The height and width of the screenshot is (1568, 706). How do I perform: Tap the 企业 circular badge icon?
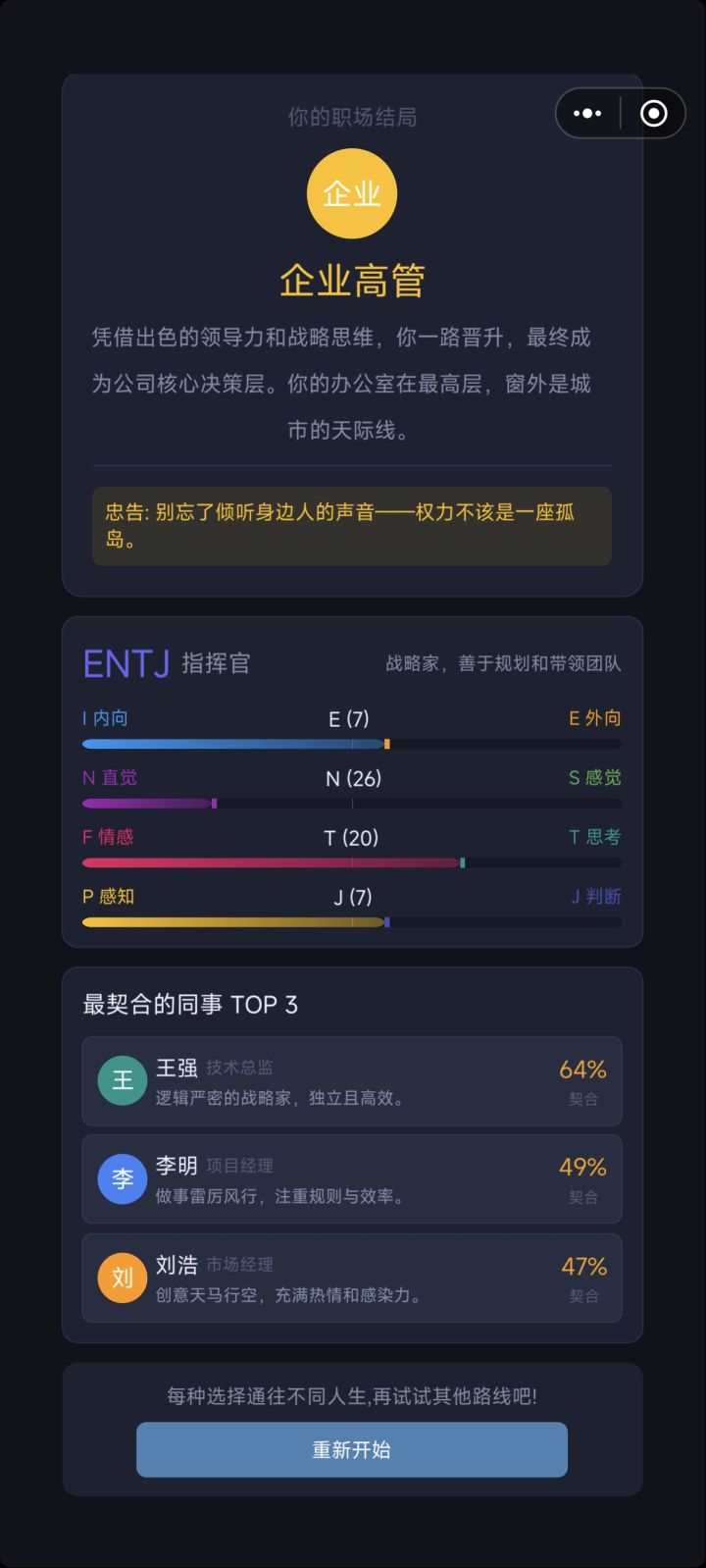coord(353,193)
